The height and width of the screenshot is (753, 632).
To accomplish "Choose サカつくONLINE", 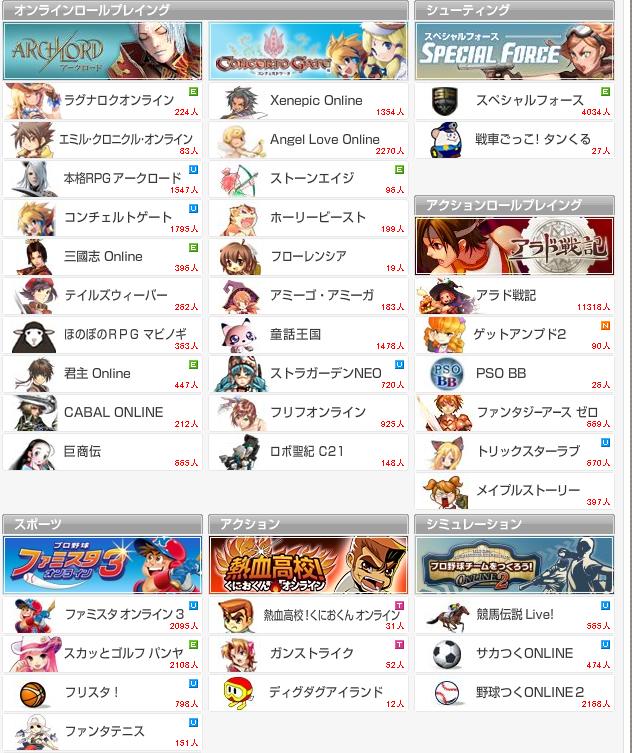I will tap(514, 654).
